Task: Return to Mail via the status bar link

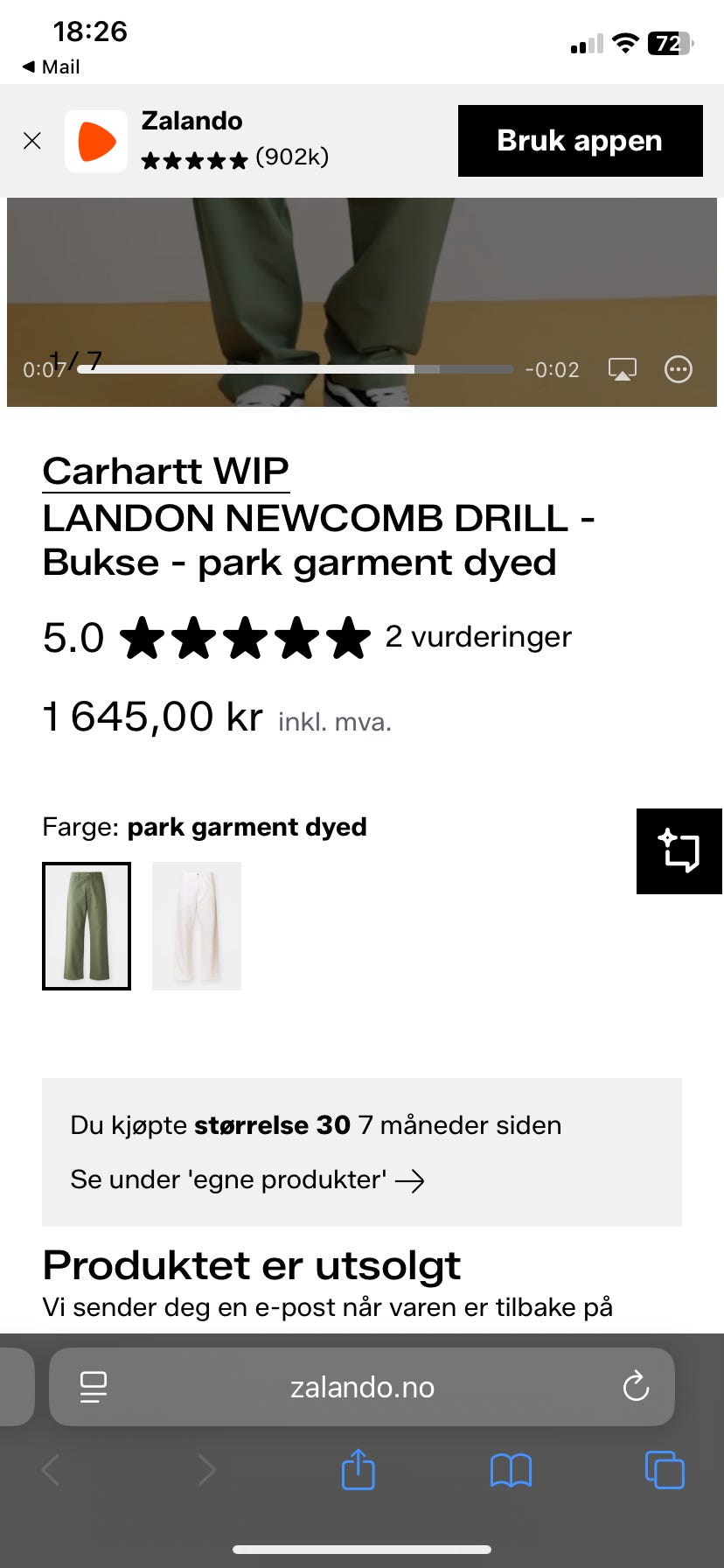Action: (x=50, y=66)
